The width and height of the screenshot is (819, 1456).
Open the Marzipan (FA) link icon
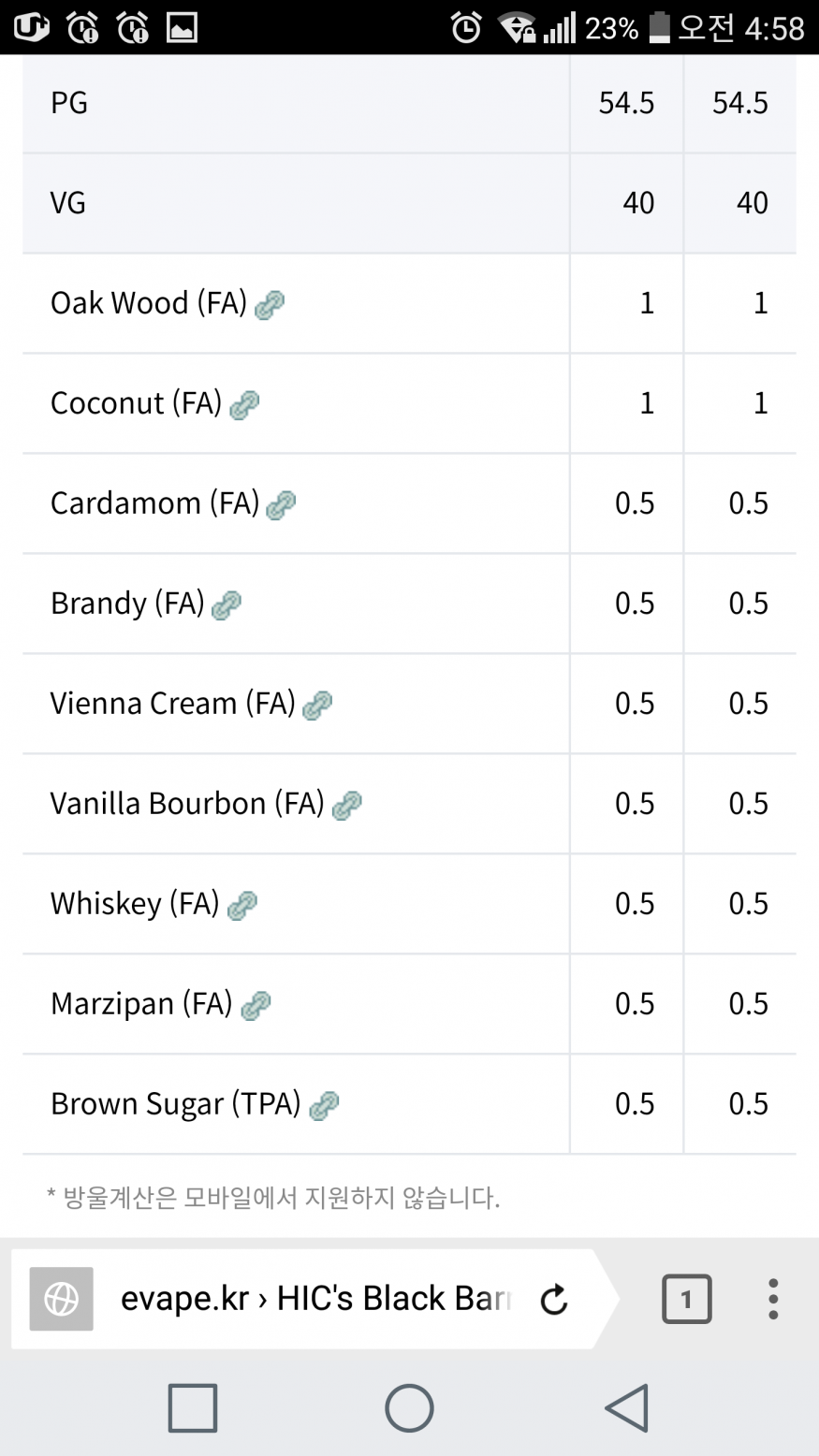[255, 1005]
